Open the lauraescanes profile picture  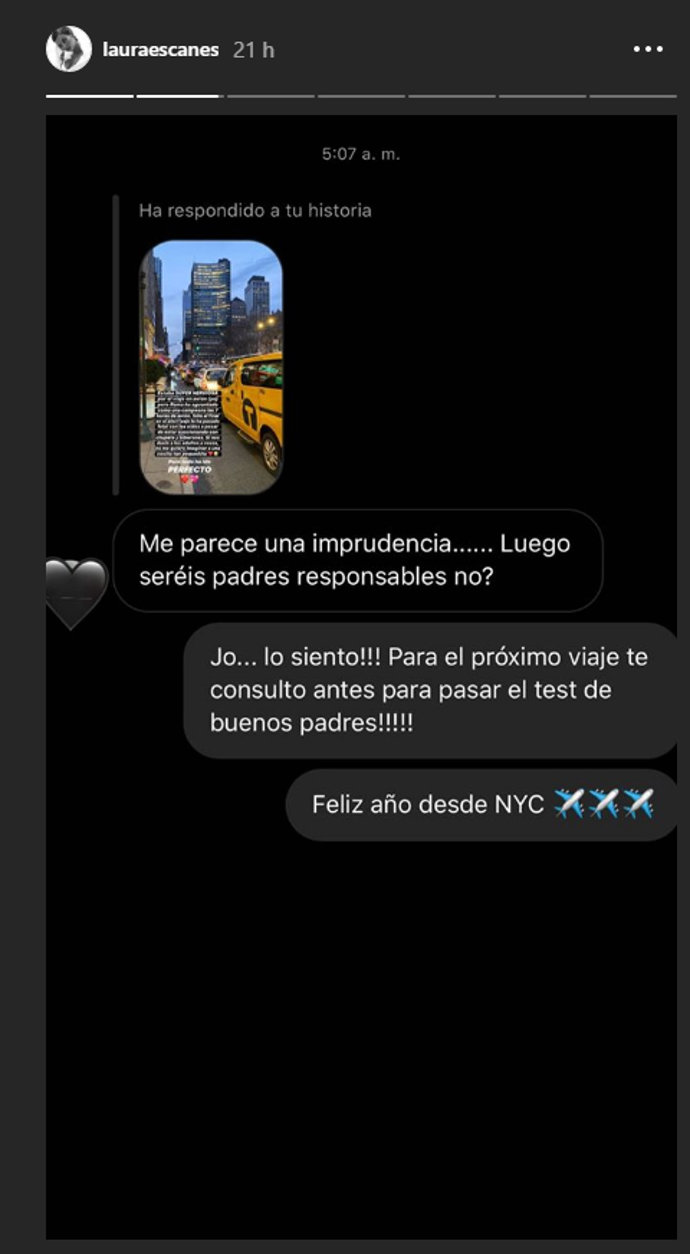69,49
